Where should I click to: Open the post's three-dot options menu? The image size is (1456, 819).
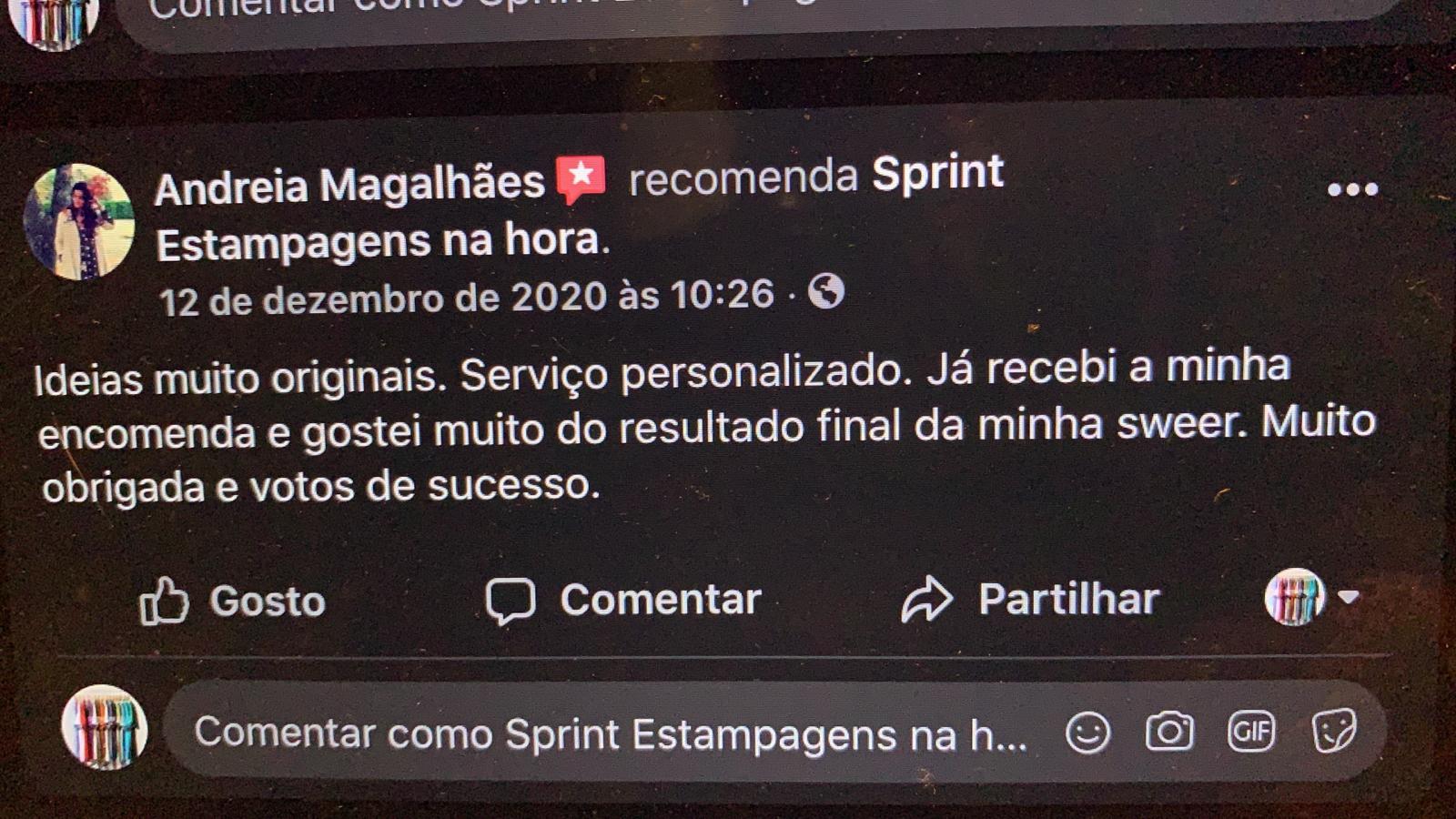click(1352, 189)
